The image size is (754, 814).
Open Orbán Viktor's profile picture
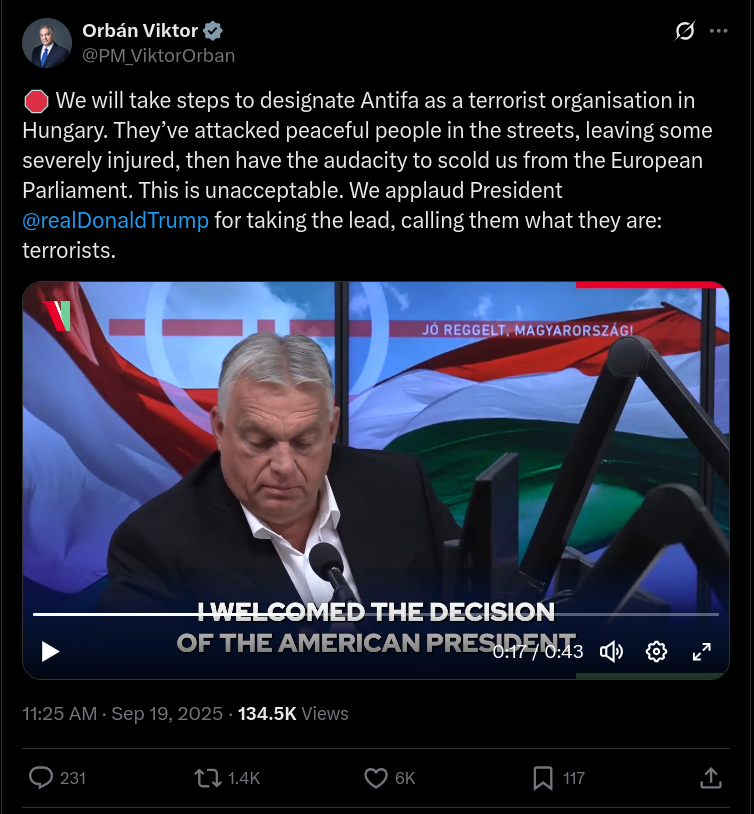(x=47, y=43)
